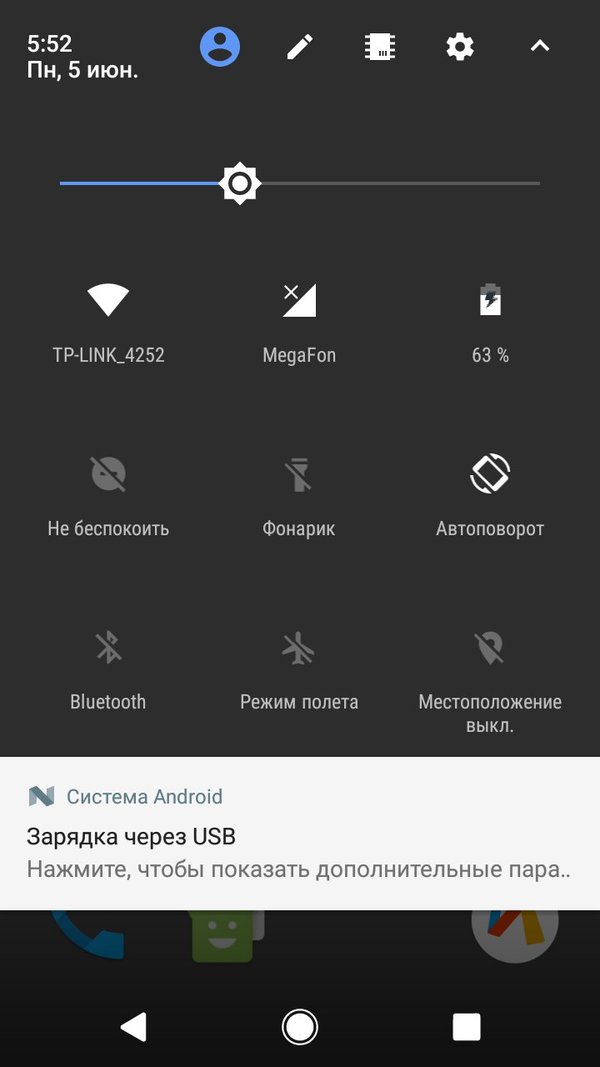Open battery details showing 63 %
This screenshot has width=600, height=1067.
pyautogui.click(x=490, y=300)
